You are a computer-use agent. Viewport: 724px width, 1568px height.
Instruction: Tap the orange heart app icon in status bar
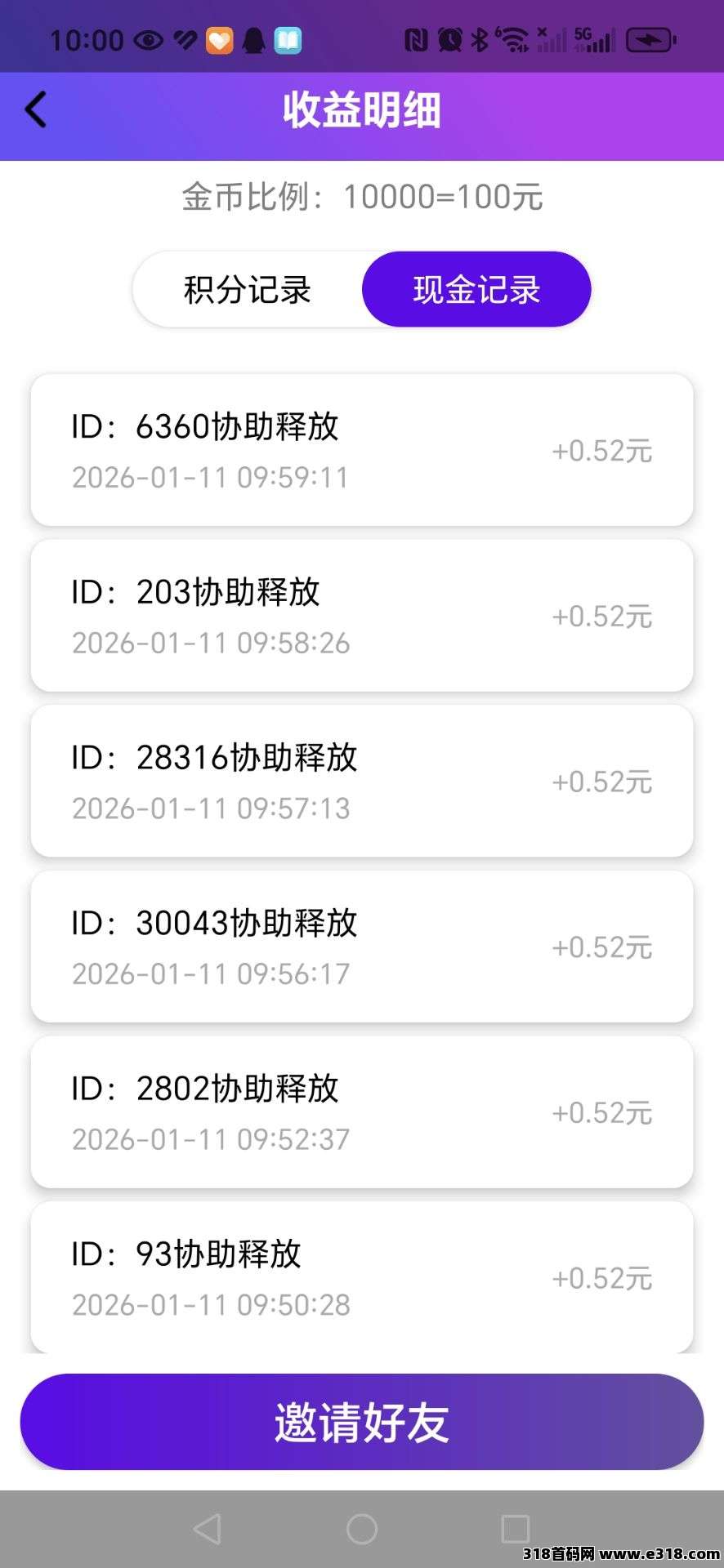coord(218,38)
